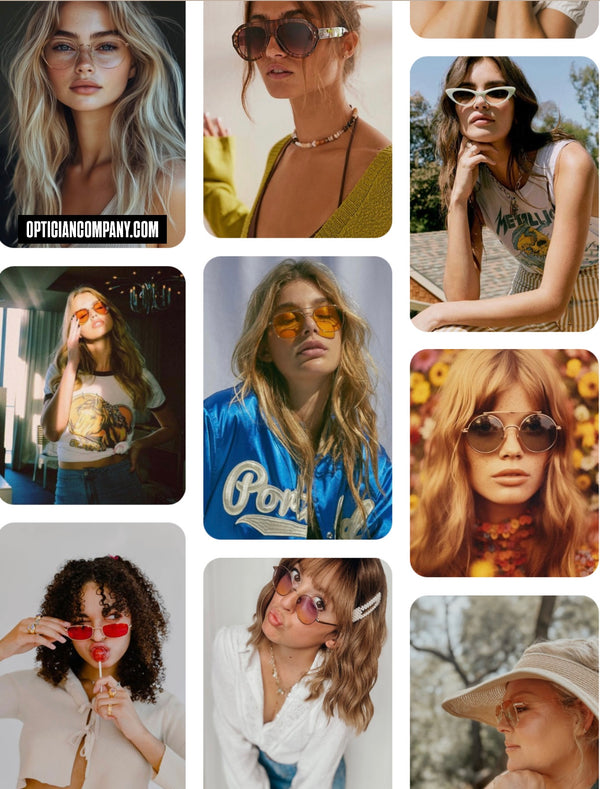Viewport: 600px width, 789px height.
Task: Open the pin with pearl hair clip and purple glasses
Action: click(297, 673)
